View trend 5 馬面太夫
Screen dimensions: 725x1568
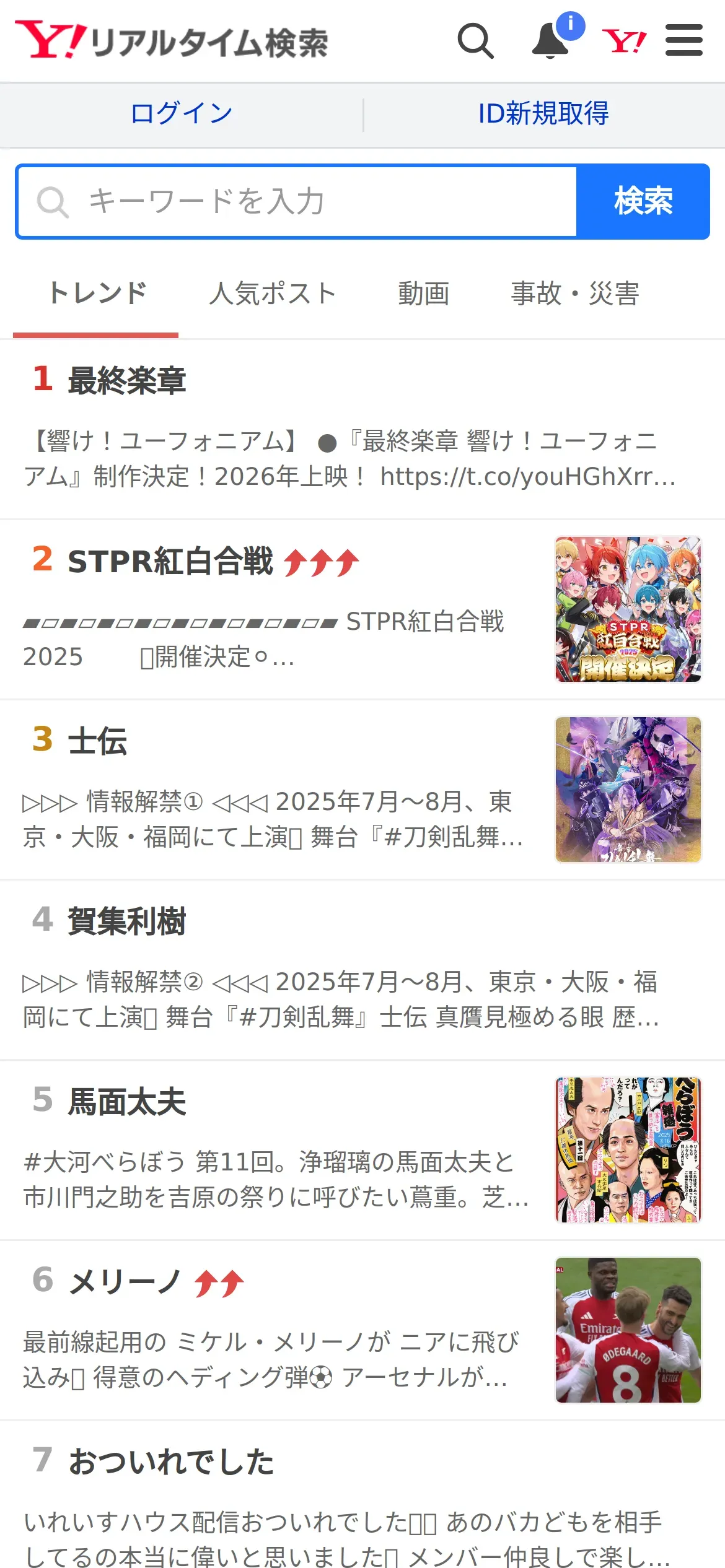127,1102
